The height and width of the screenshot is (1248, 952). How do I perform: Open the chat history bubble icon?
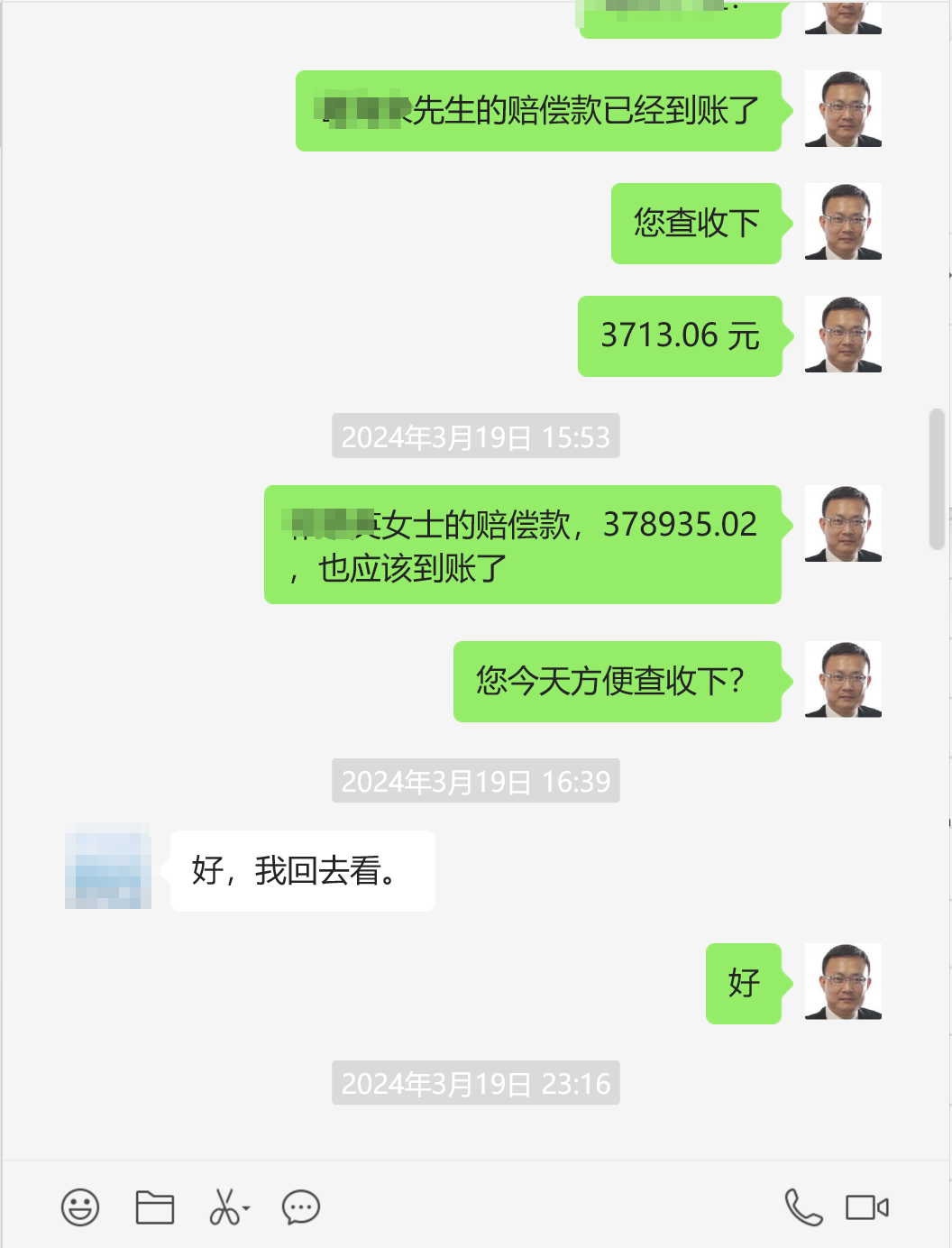coord(300,1207)
